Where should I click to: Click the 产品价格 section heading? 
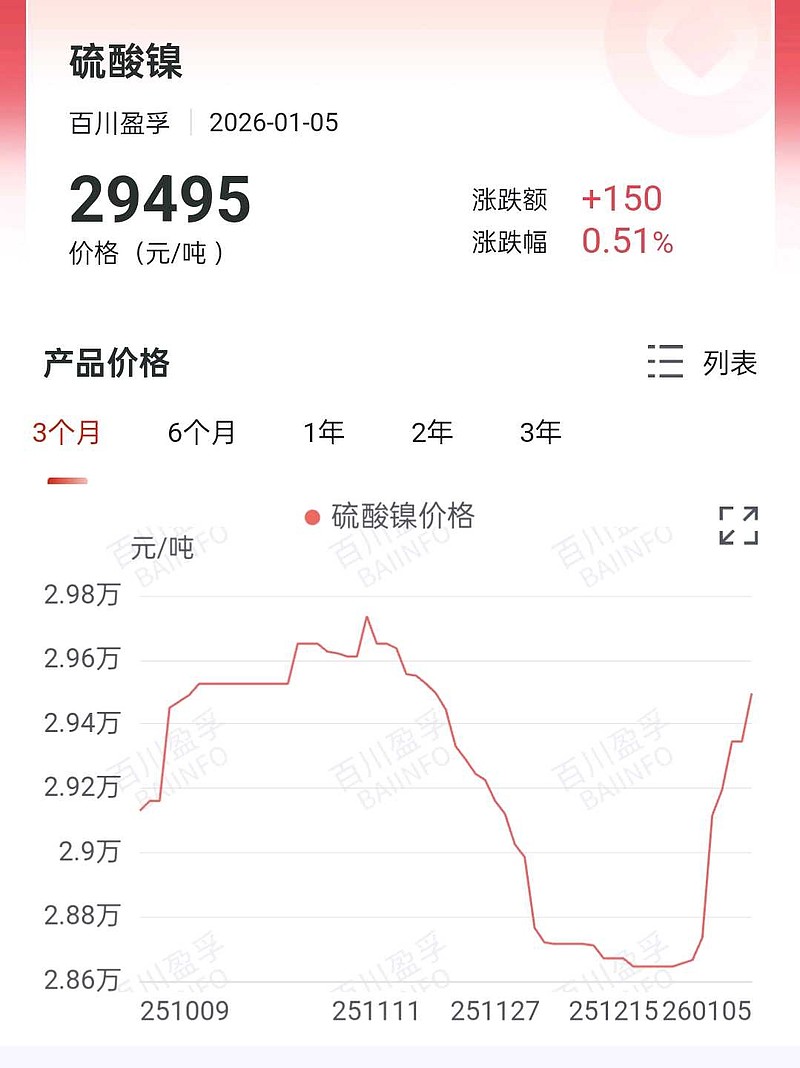pyautogui.click(x=105, y=364)
